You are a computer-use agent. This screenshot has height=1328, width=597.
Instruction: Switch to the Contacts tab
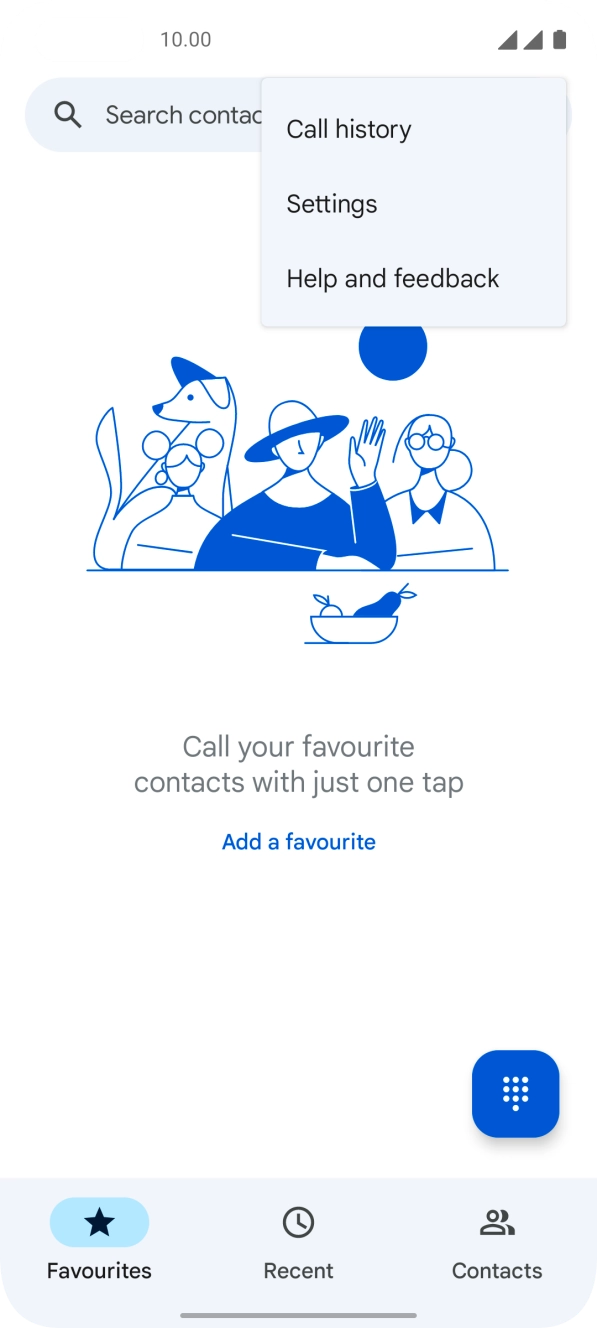point(497,1243)
